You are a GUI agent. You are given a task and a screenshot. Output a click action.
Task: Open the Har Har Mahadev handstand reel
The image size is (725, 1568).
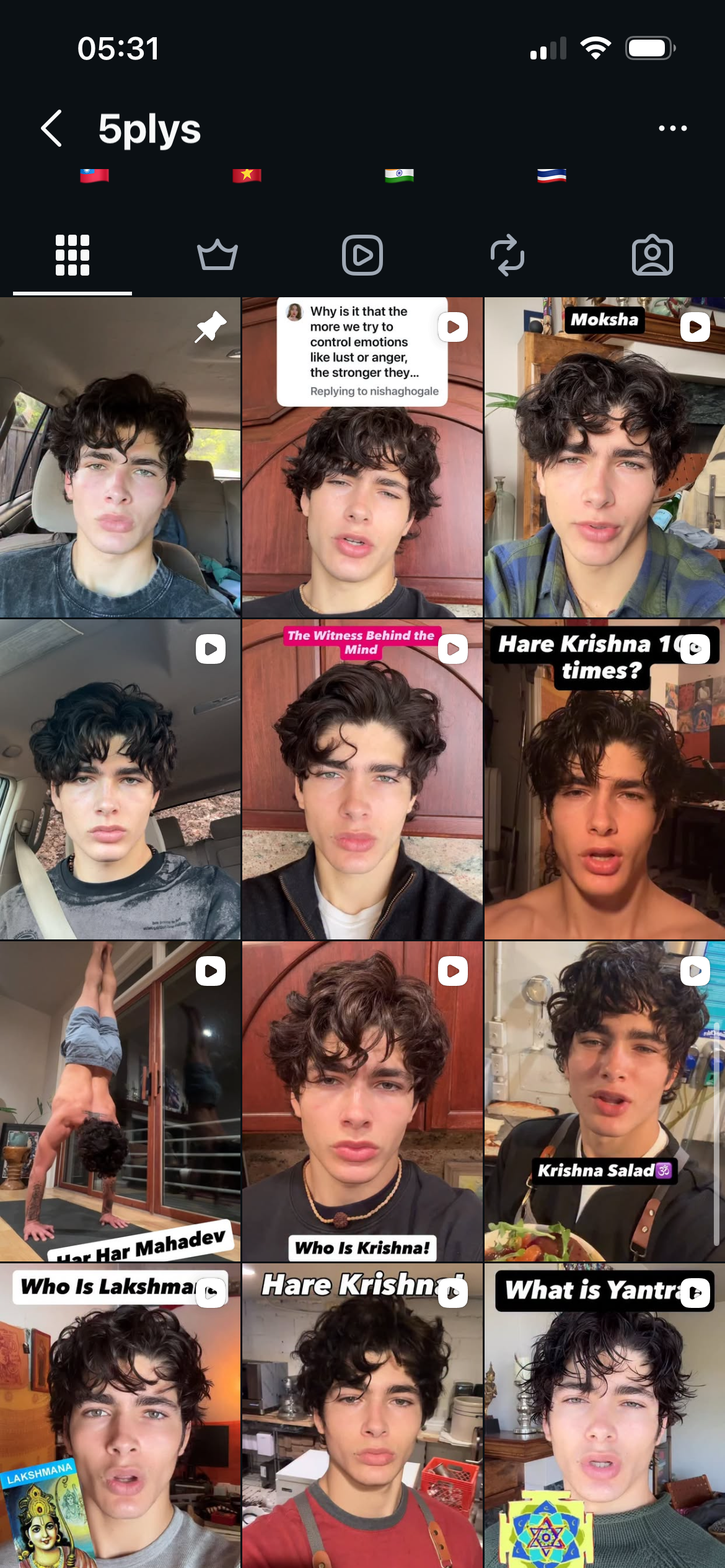click(x=120, y=1102)
